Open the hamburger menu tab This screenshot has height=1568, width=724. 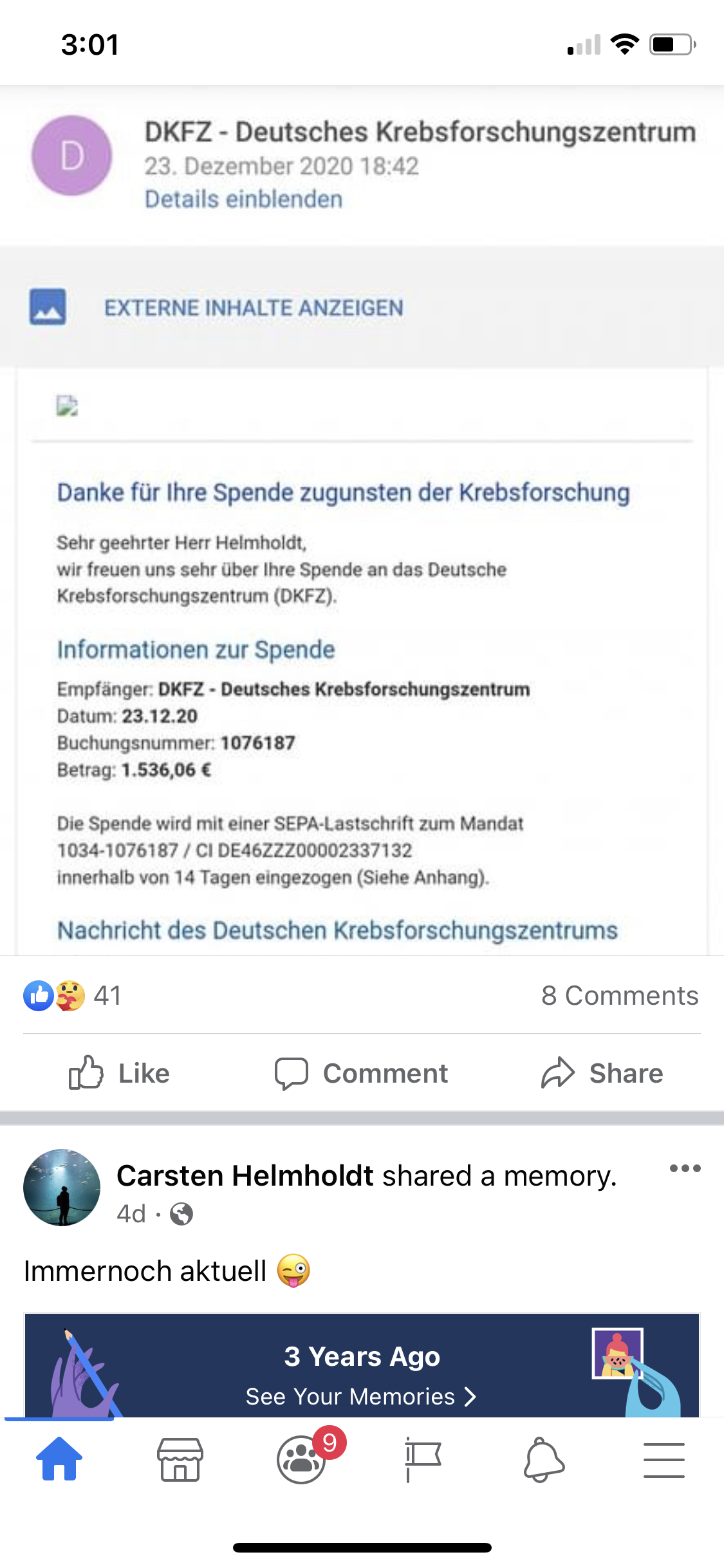664,1459
